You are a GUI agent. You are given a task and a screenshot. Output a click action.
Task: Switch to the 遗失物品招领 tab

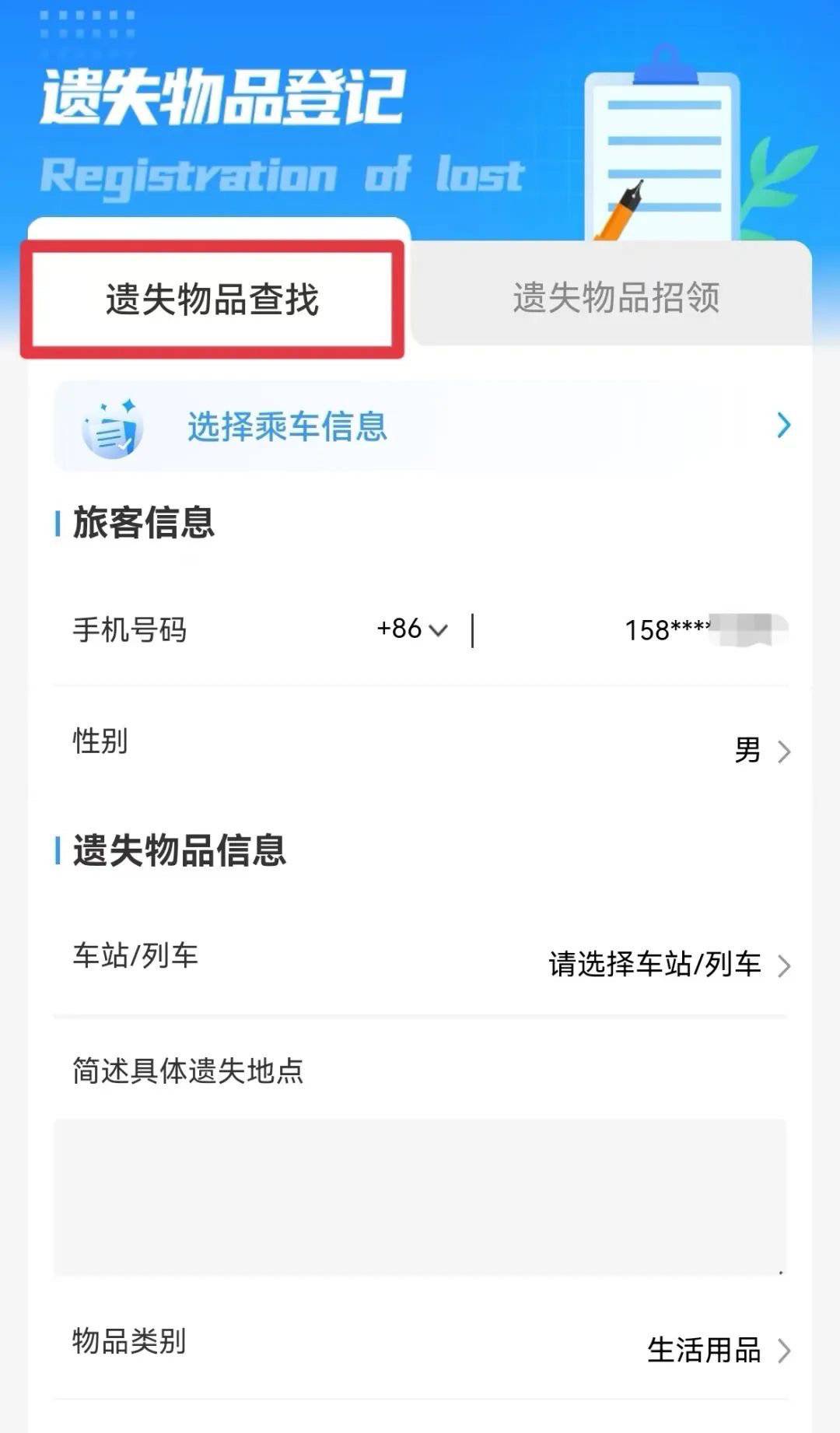615,297
